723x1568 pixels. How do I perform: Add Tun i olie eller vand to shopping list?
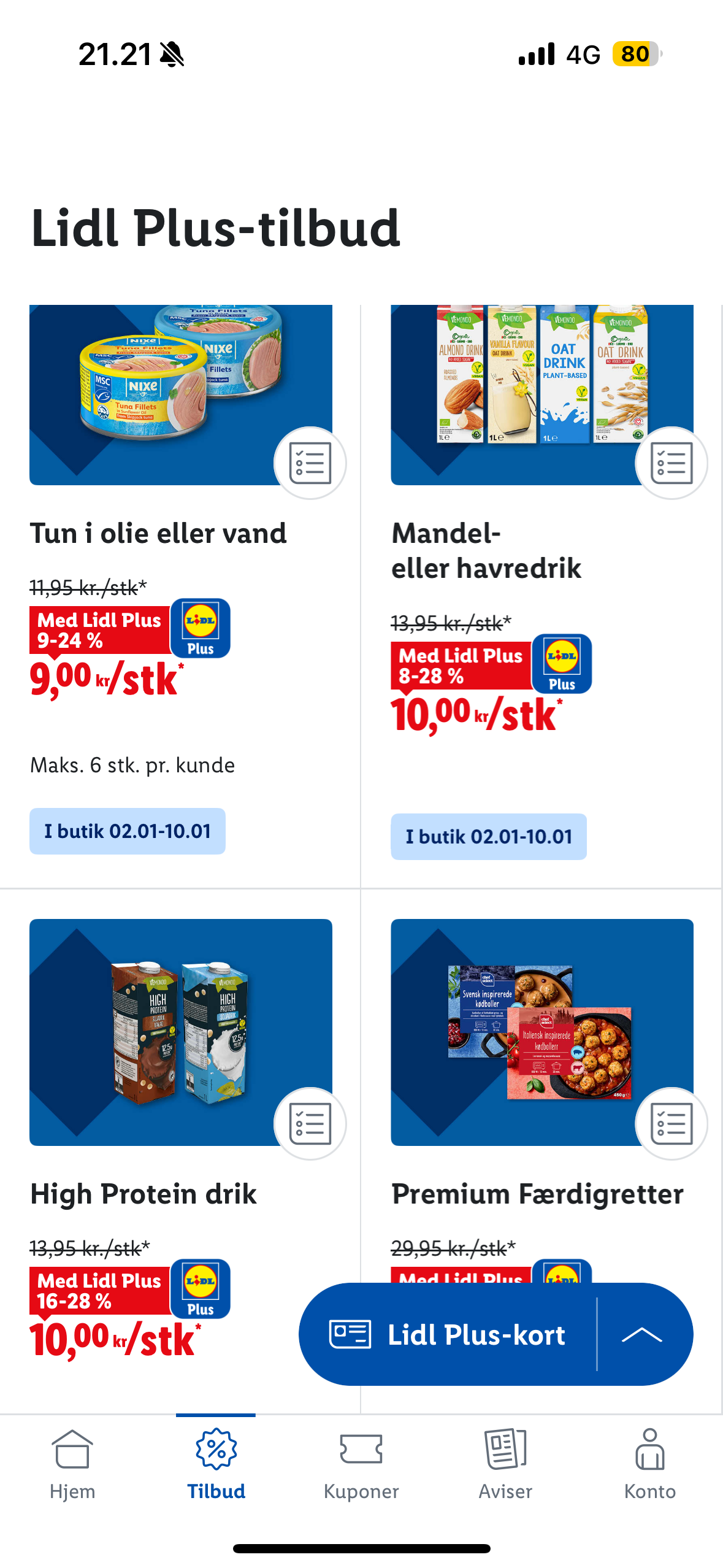click(x=310, y=463)
